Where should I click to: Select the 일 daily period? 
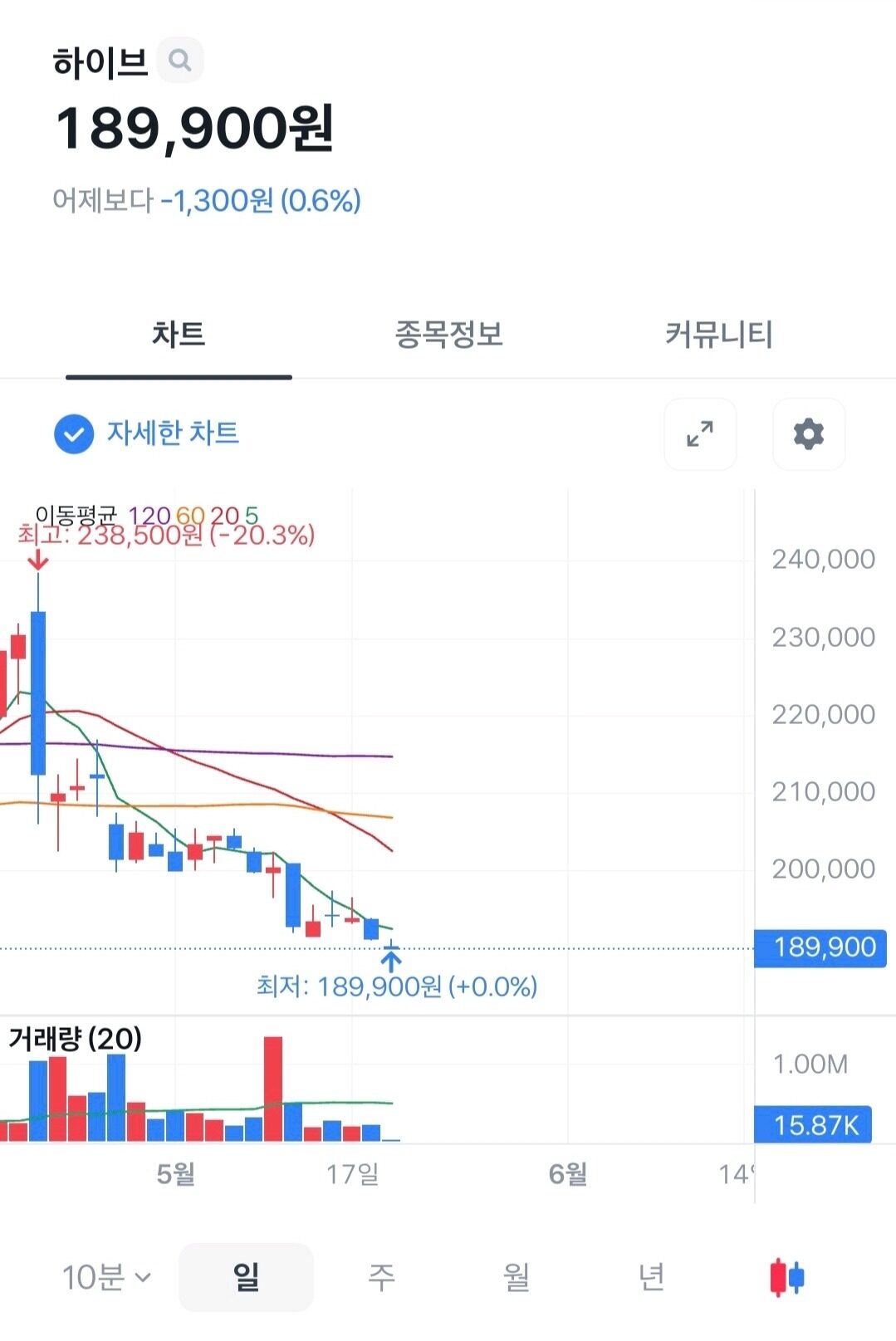click(x=246, y=1277)
